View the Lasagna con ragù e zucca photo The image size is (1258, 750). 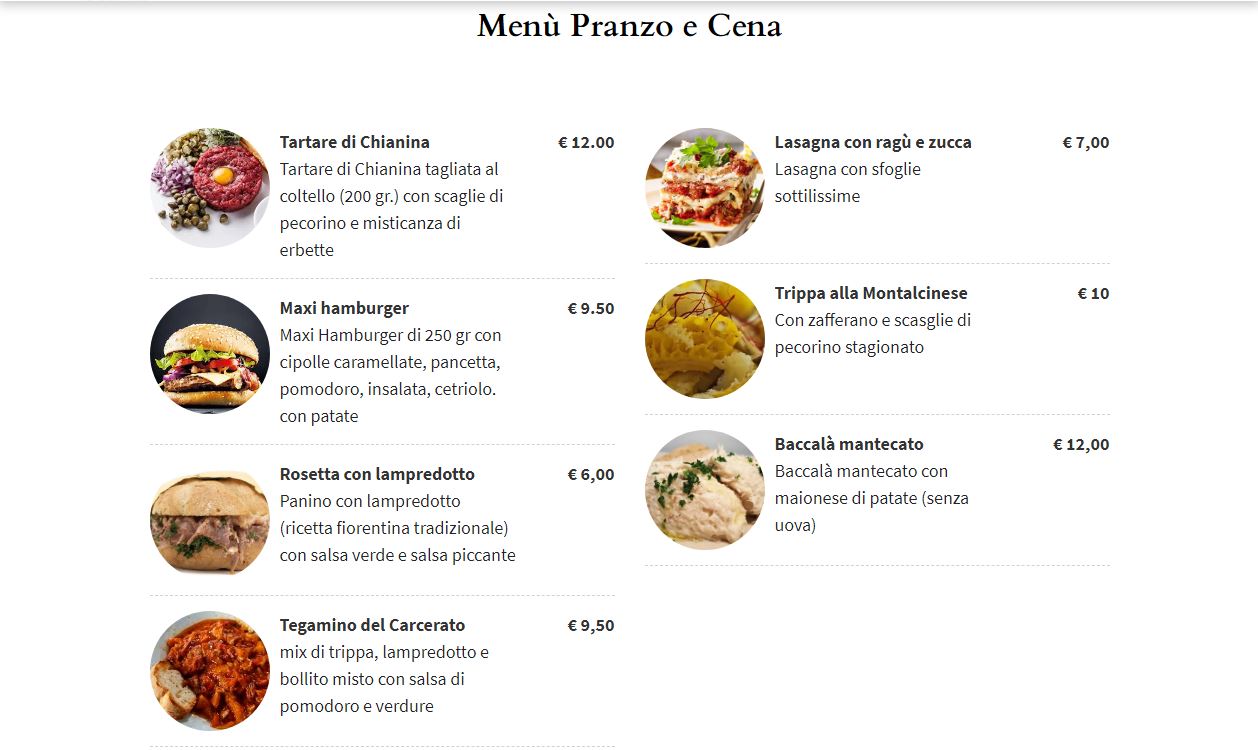click(705, 188)
